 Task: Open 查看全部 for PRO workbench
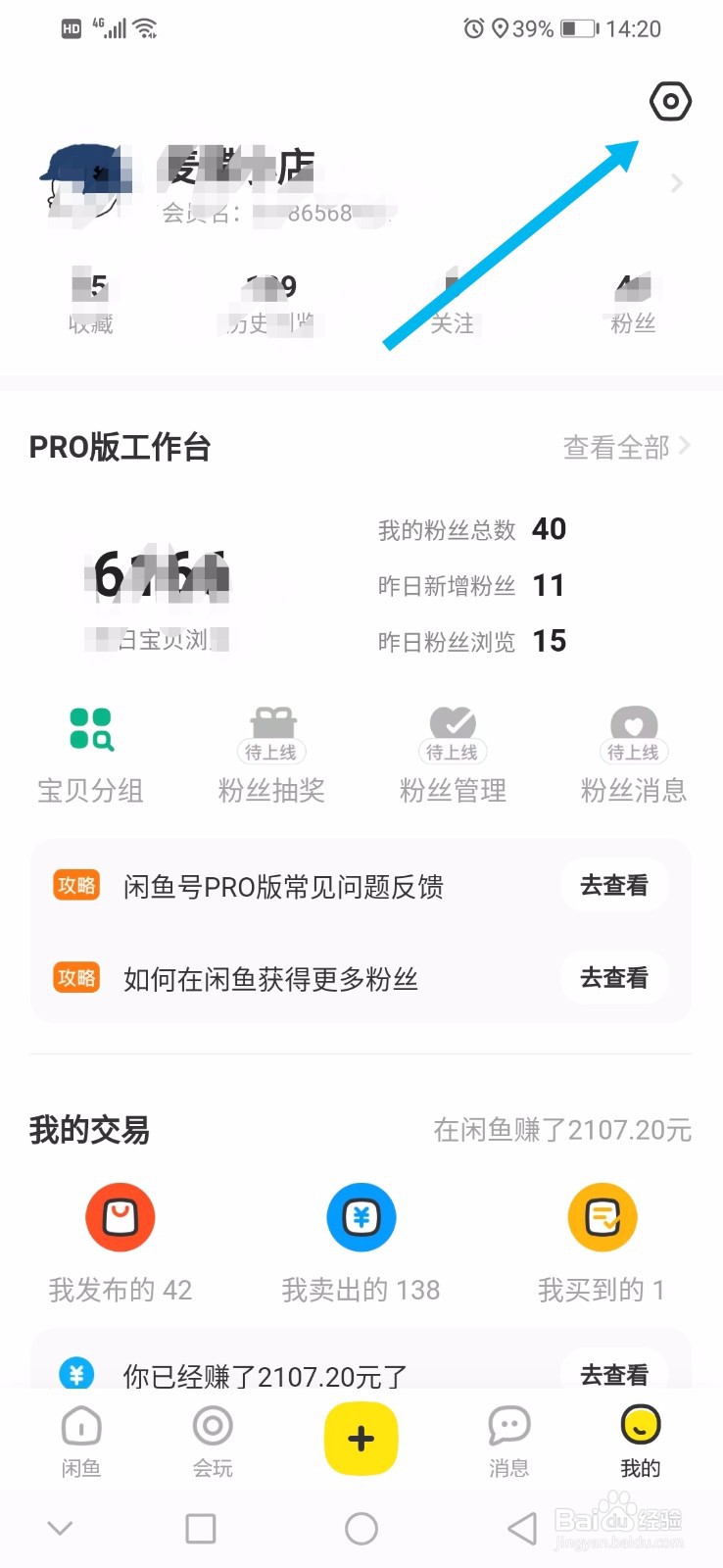tap(615, 447)
